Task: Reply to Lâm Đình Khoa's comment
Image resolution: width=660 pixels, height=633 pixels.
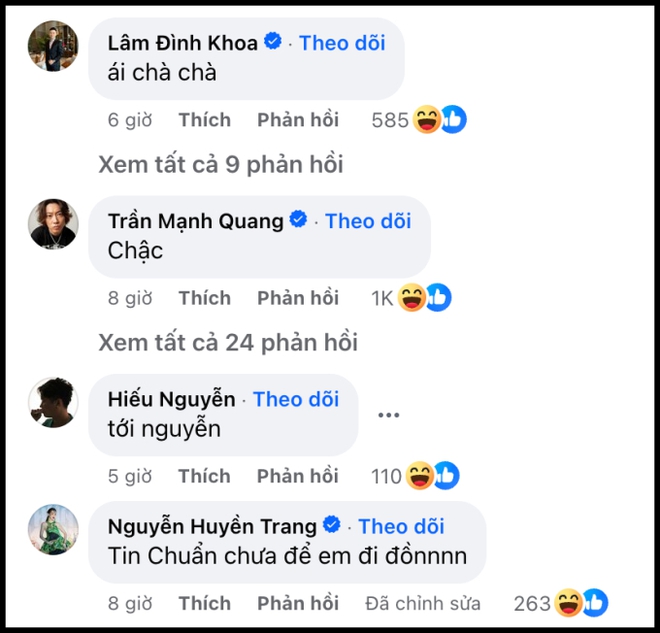Action: pyautogui.click(x=298, y=120)
